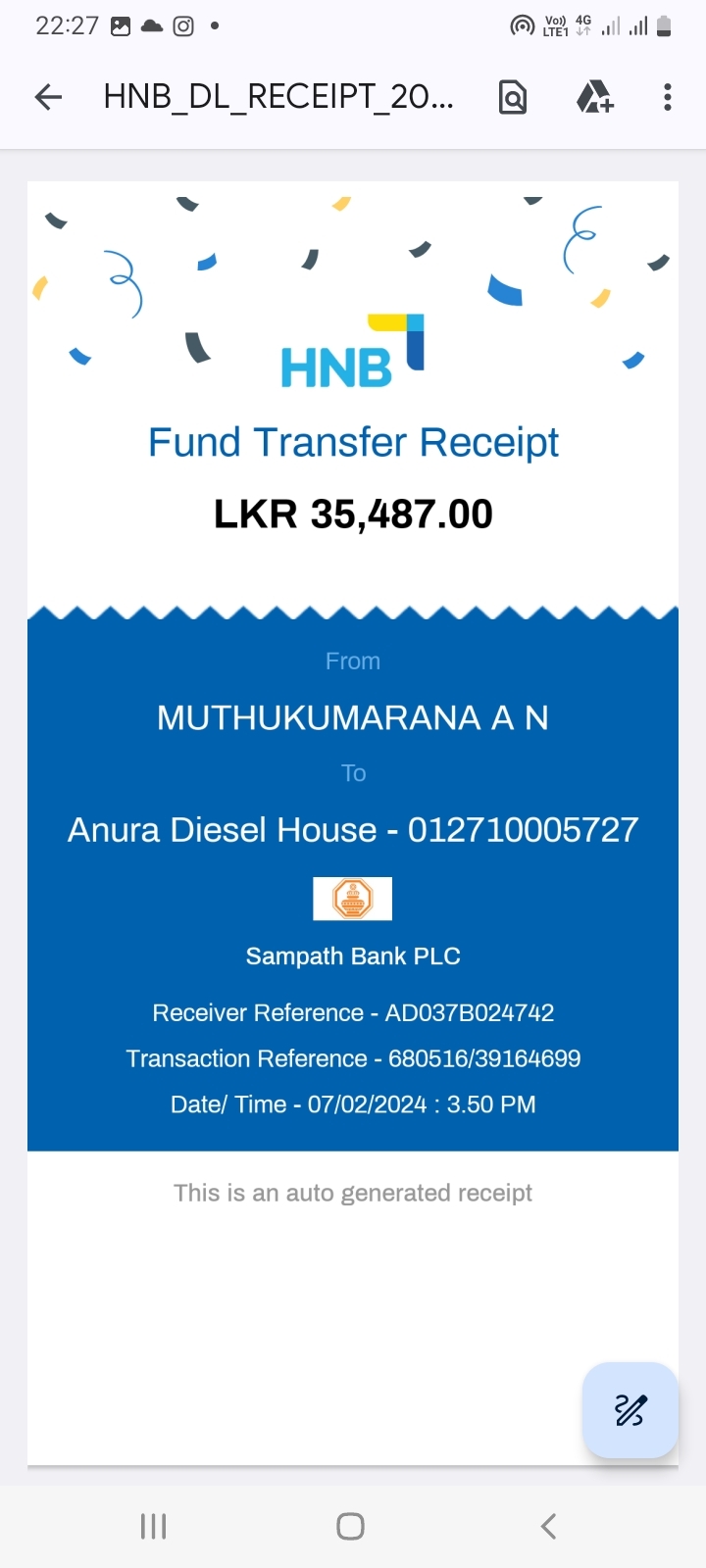706x1568 pixels.
Task: Tap the system back chevron
Action: [549, 1526]
